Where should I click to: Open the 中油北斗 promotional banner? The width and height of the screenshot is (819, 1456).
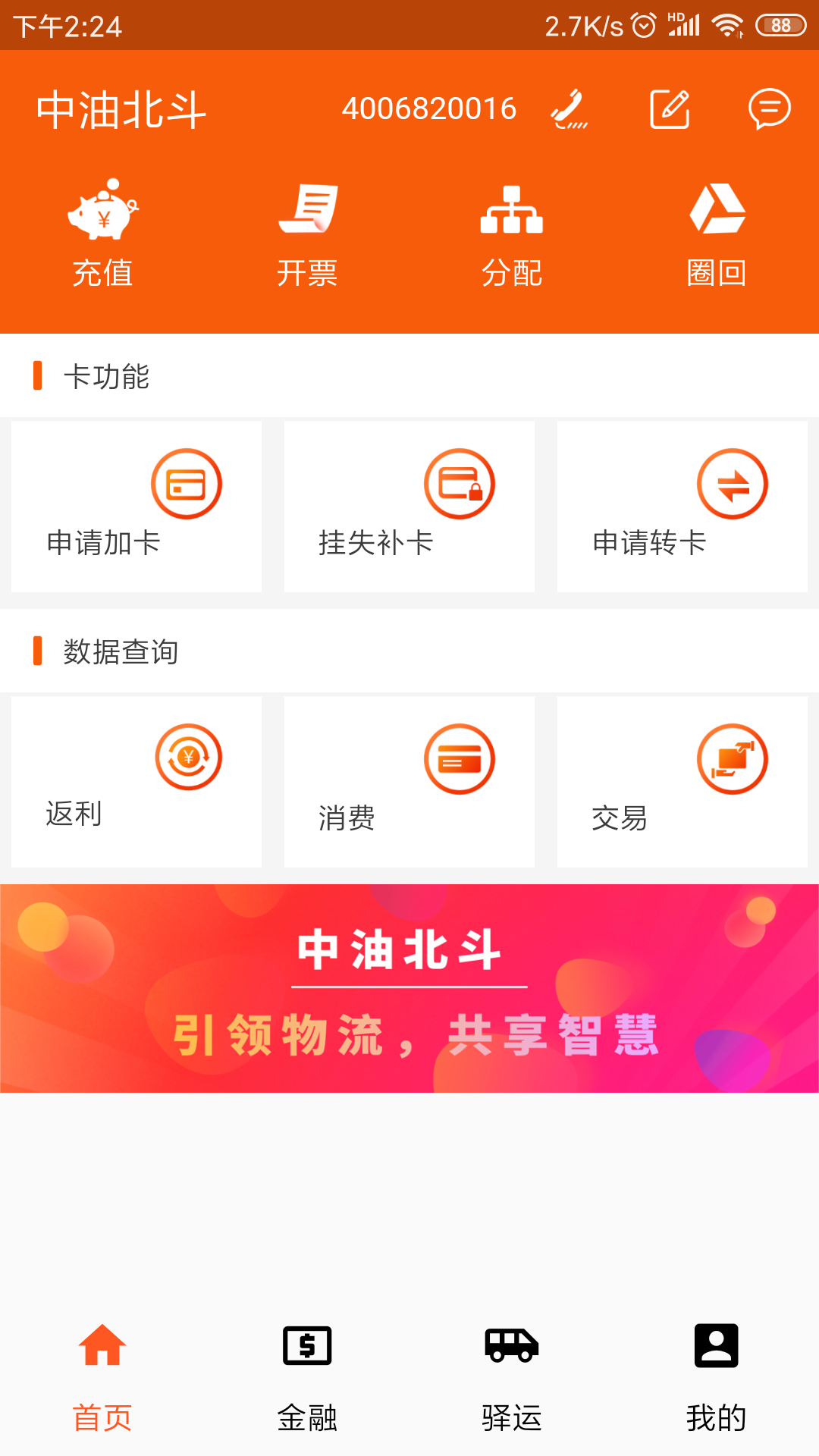[409, 988]
